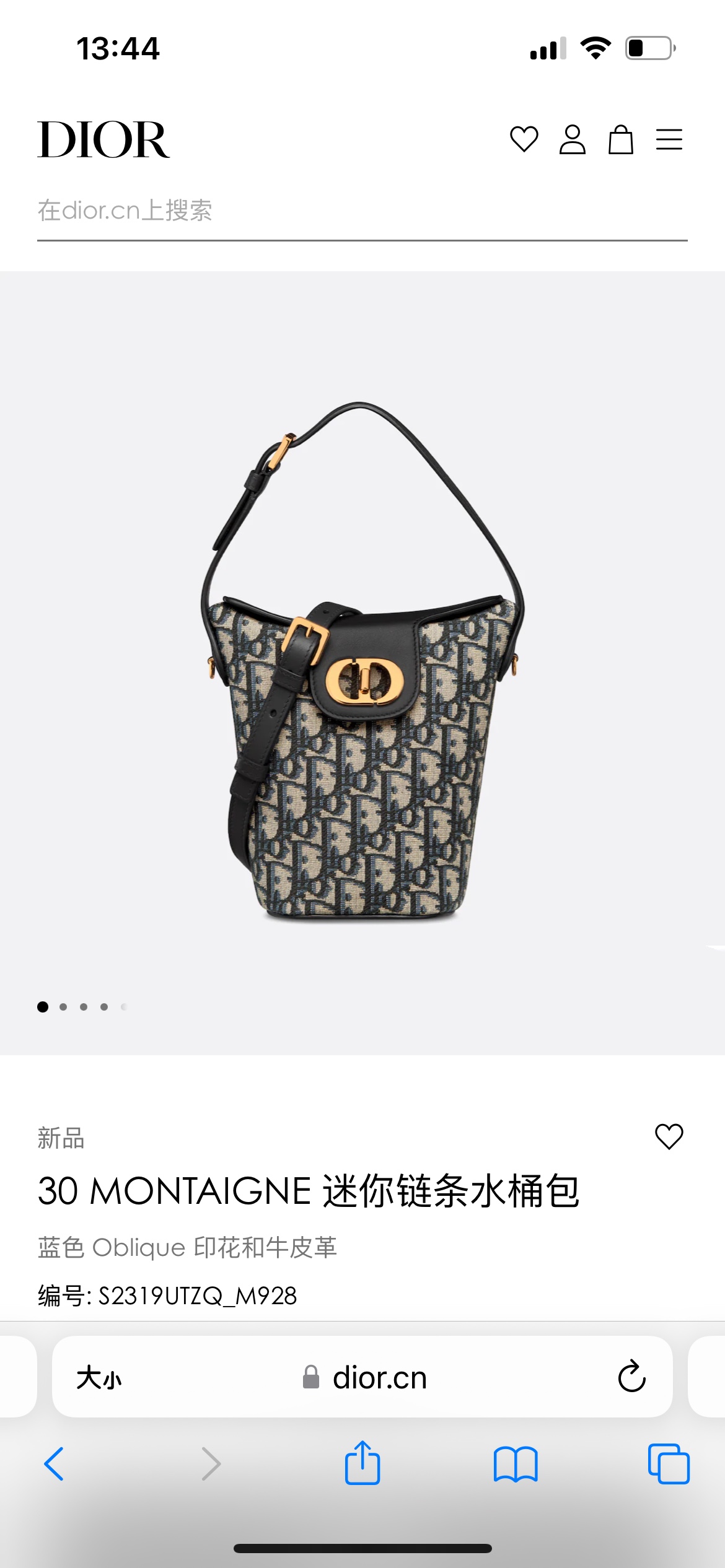Reload the dior.cn page
The height and width of the screenshot is (1568, 725).
point(631,1377)
